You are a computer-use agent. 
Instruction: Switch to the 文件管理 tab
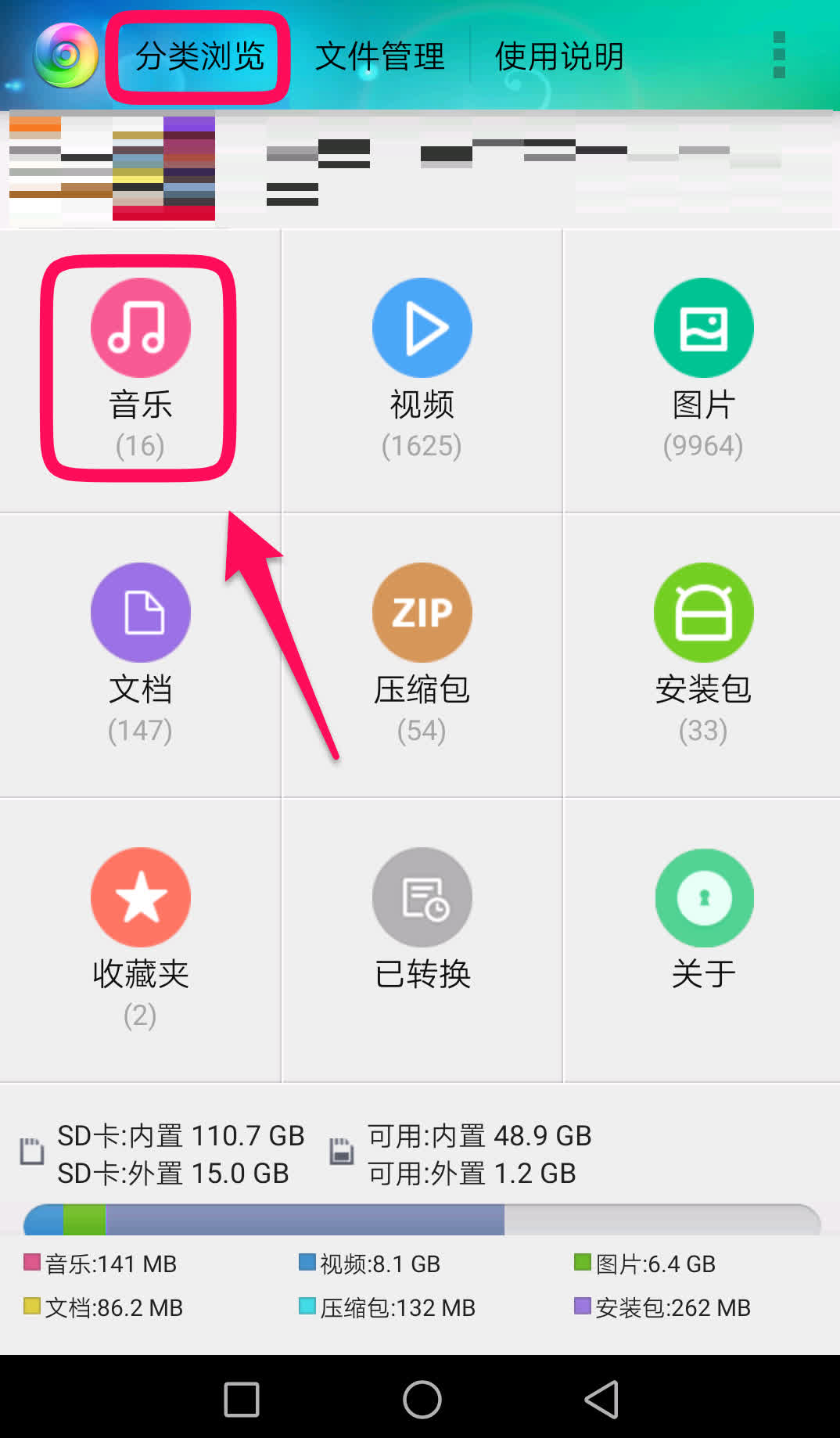click(x=380, y=56)
